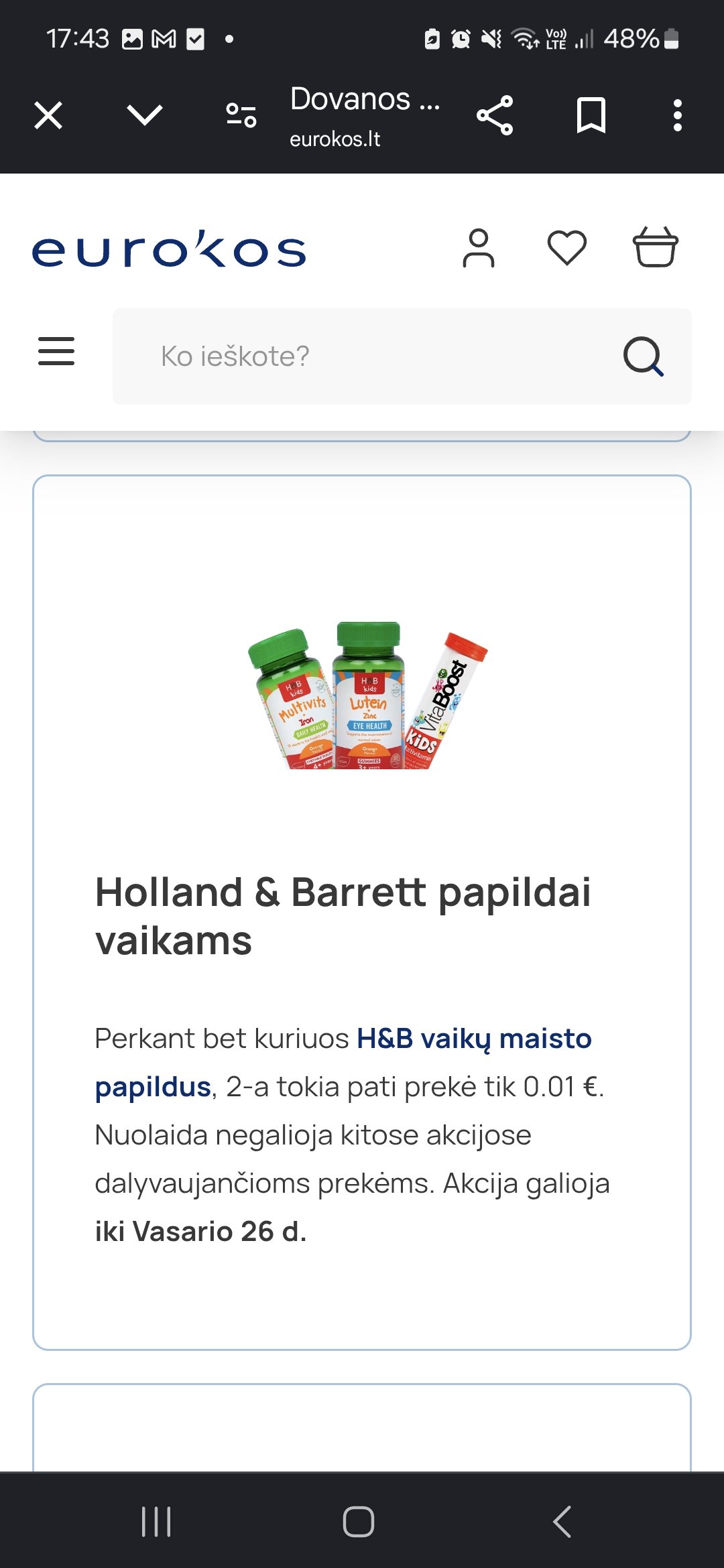Screen dimensions: 724x1568
Task: Open the shopping basket
Action: click(x=656, y=247)
